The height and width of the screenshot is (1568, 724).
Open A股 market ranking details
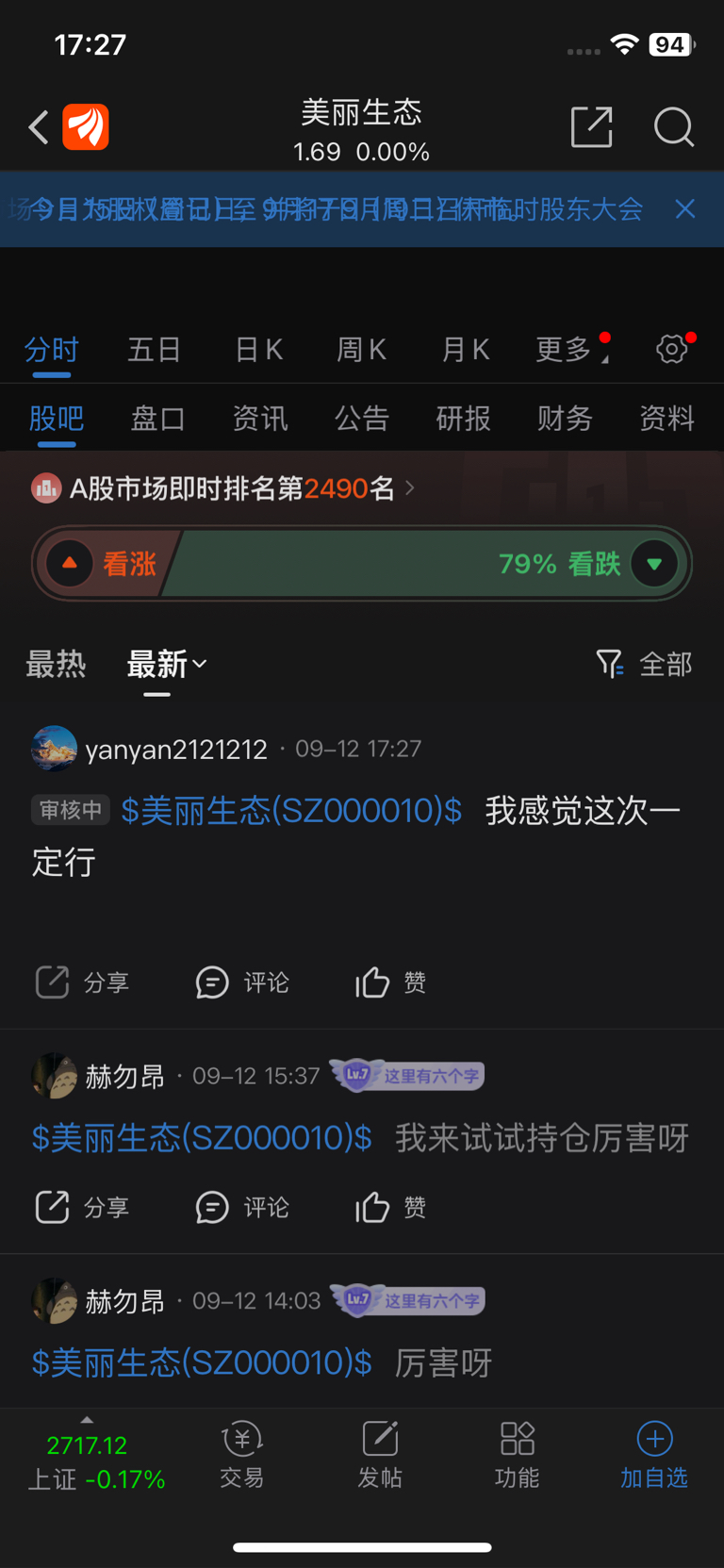(226, 488)
